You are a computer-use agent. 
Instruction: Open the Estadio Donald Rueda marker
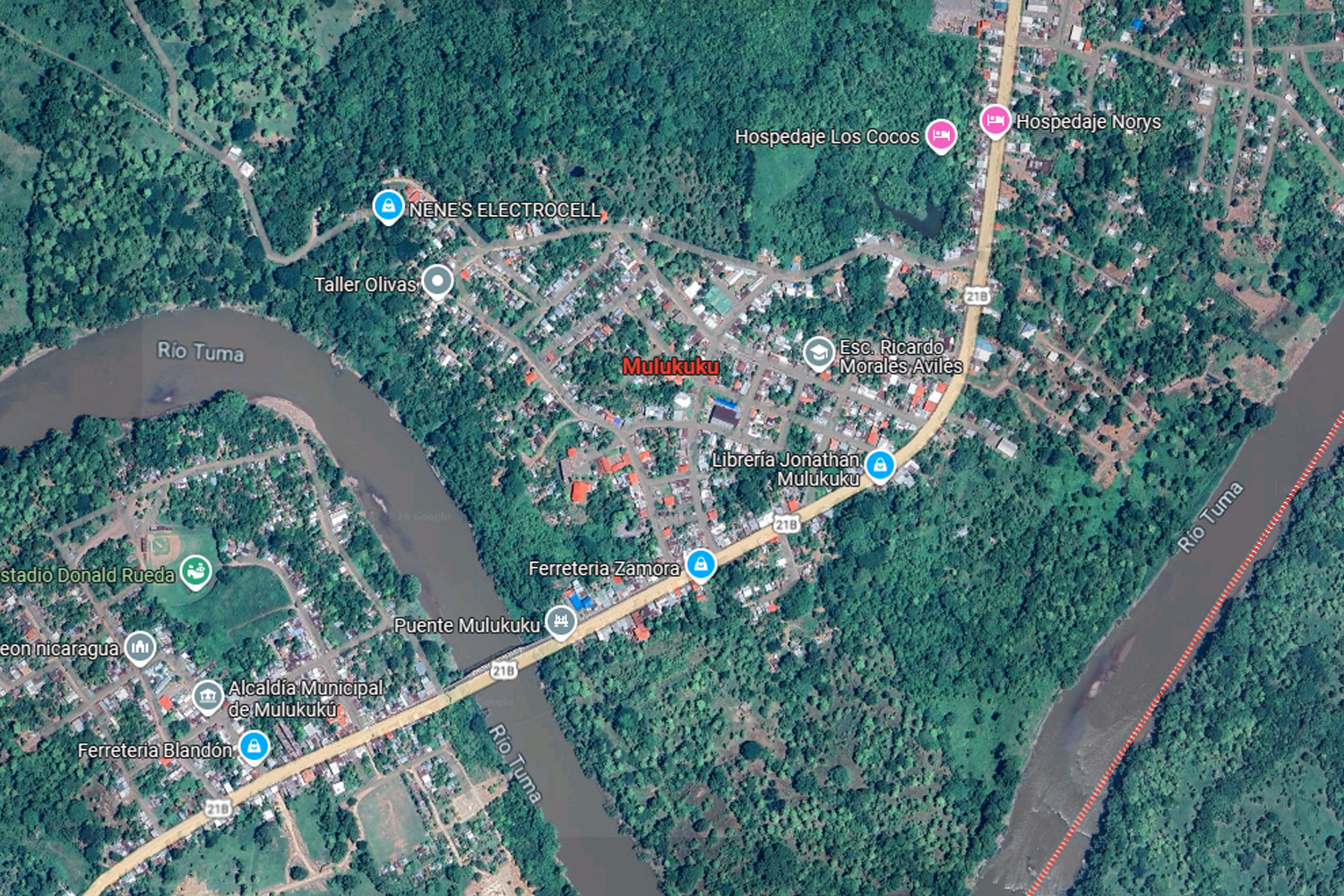pos(195,571)
